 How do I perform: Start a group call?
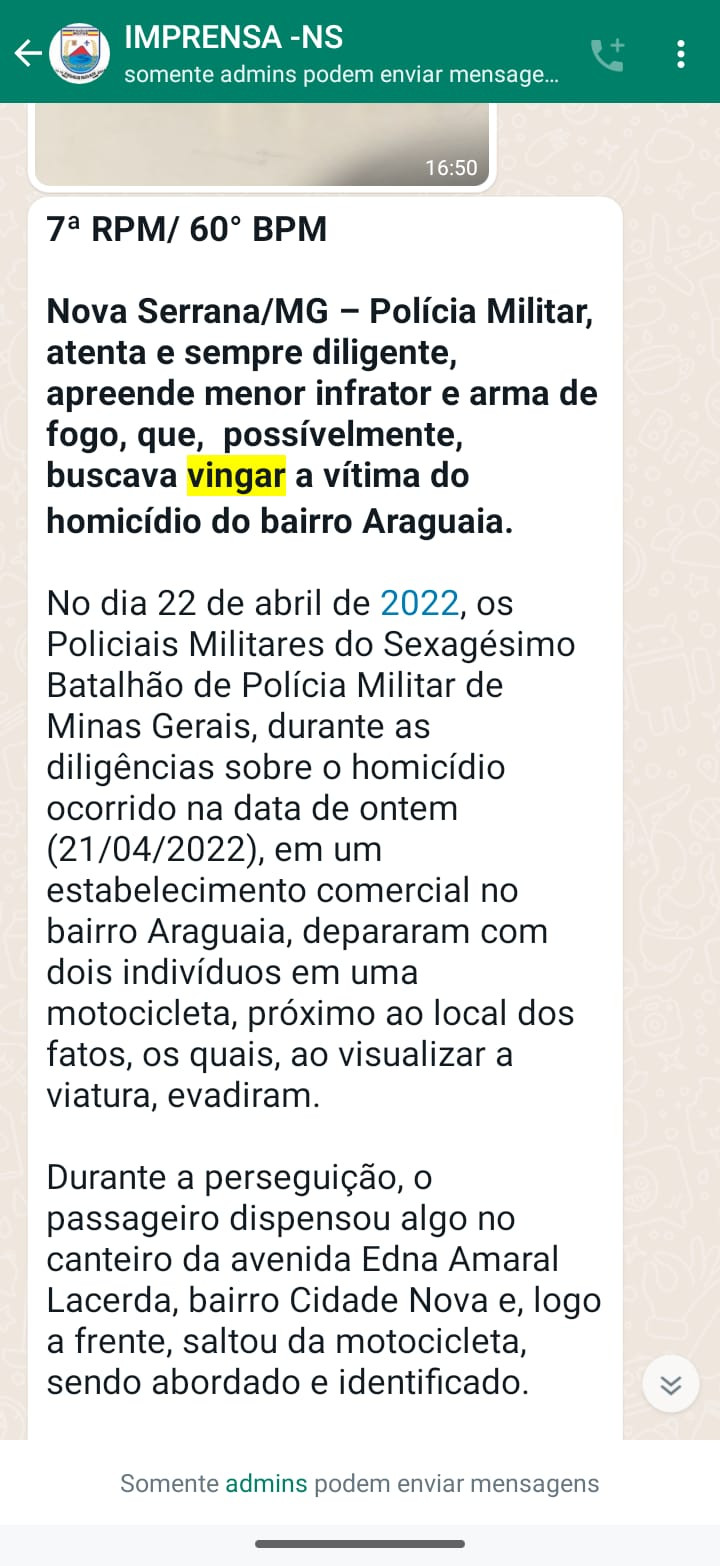[x=607, y=54]
